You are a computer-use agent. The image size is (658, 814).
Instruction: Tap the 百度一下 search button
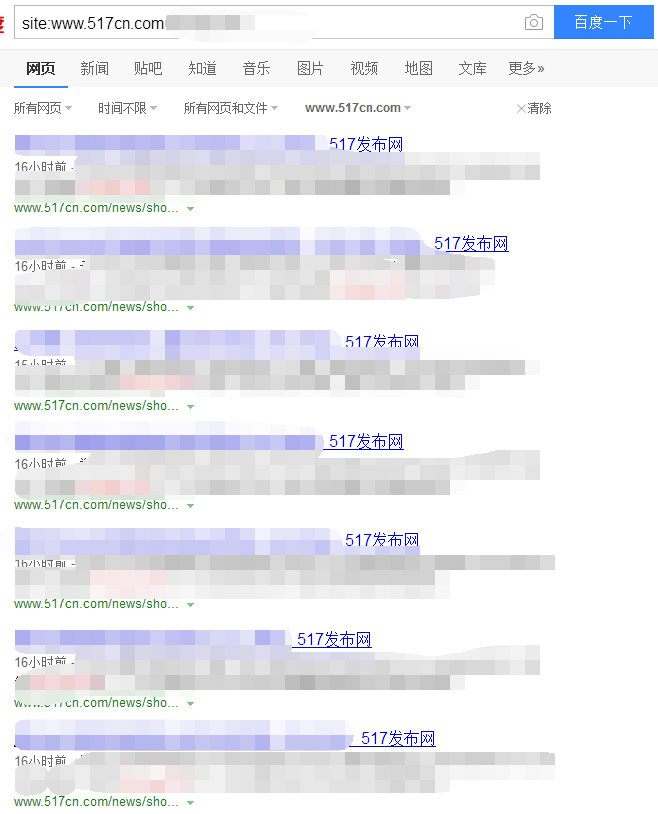click(x=603, y=22)
